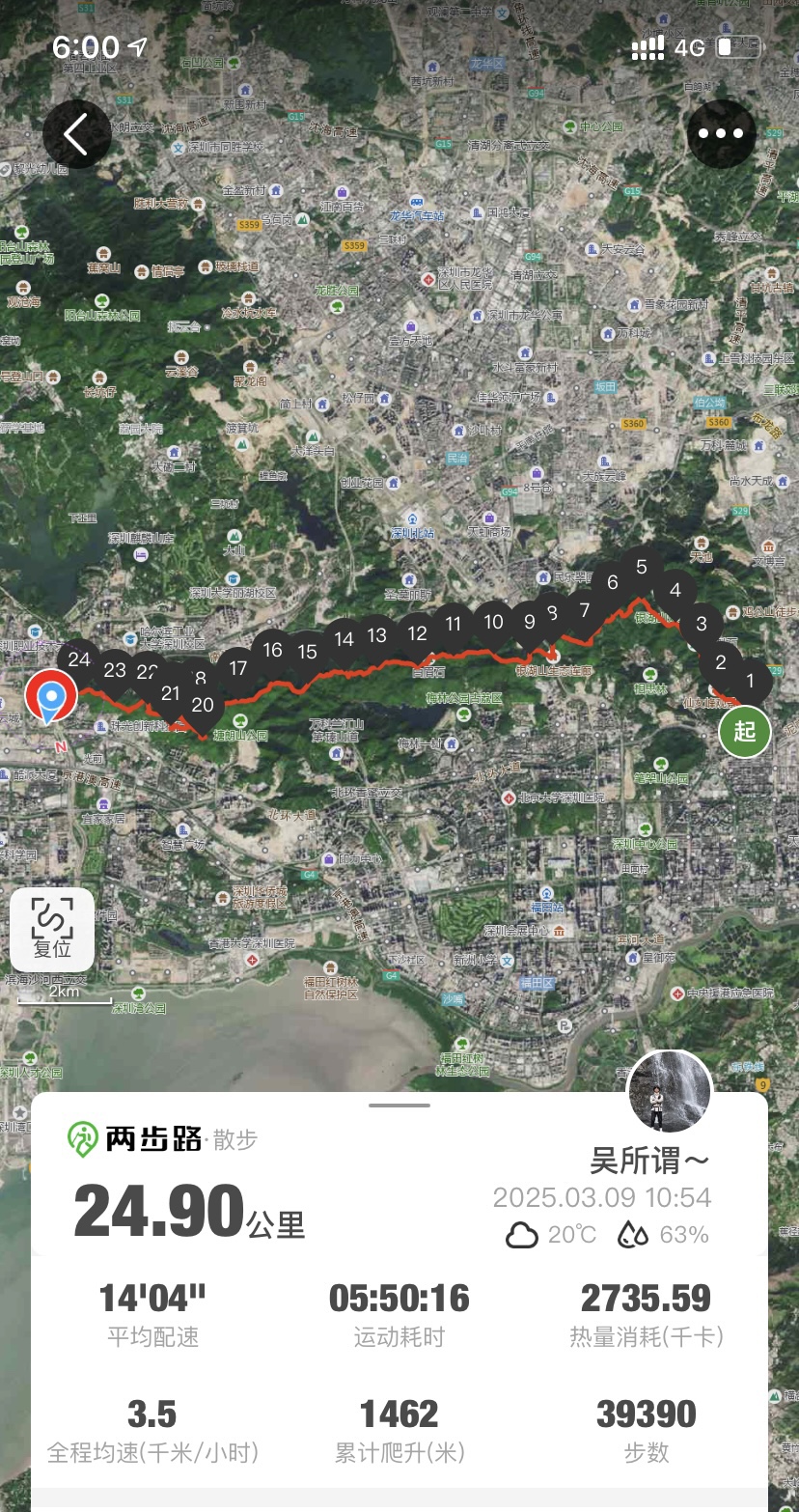
Task: Open the three-dot more options menu
Action: tap(721, 134)
